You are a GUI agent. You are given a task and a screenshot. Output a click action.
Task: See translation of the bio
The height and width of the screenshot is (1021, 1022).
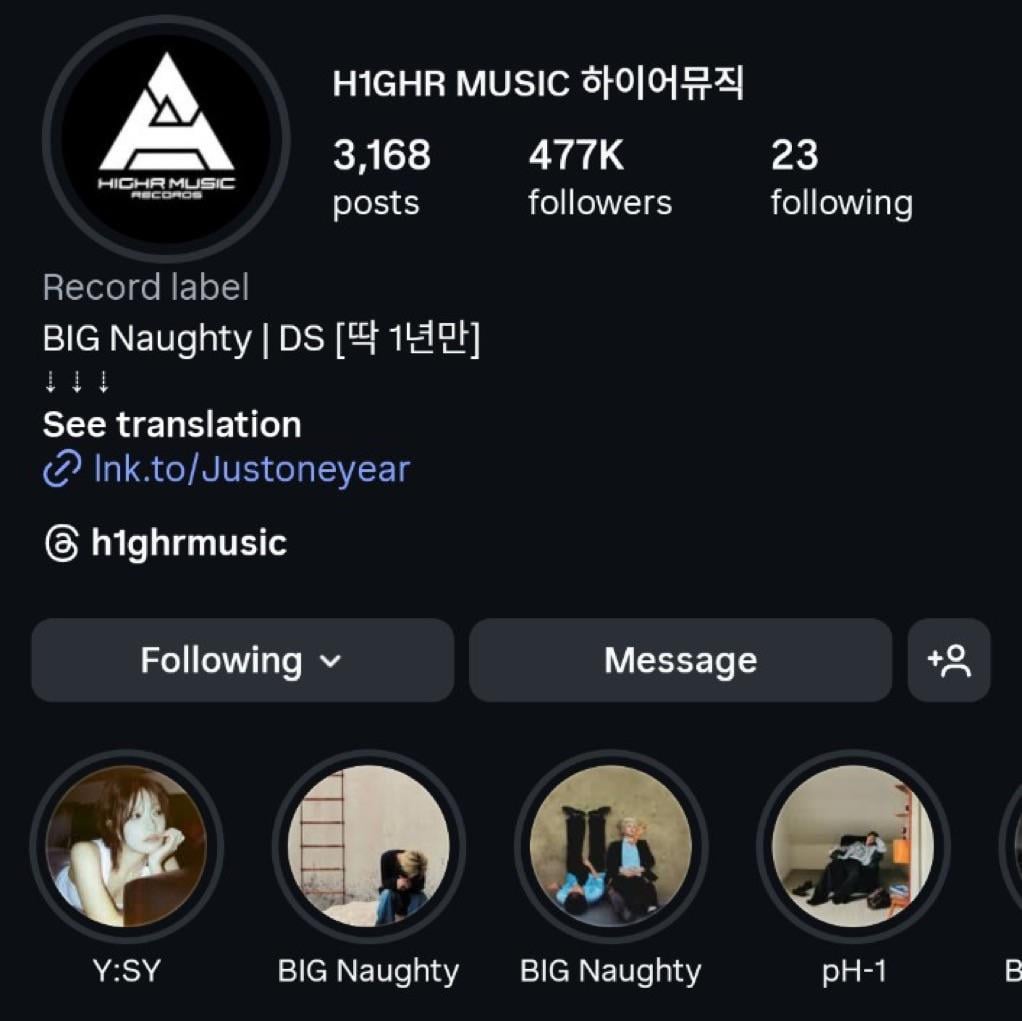pos(172,425)
